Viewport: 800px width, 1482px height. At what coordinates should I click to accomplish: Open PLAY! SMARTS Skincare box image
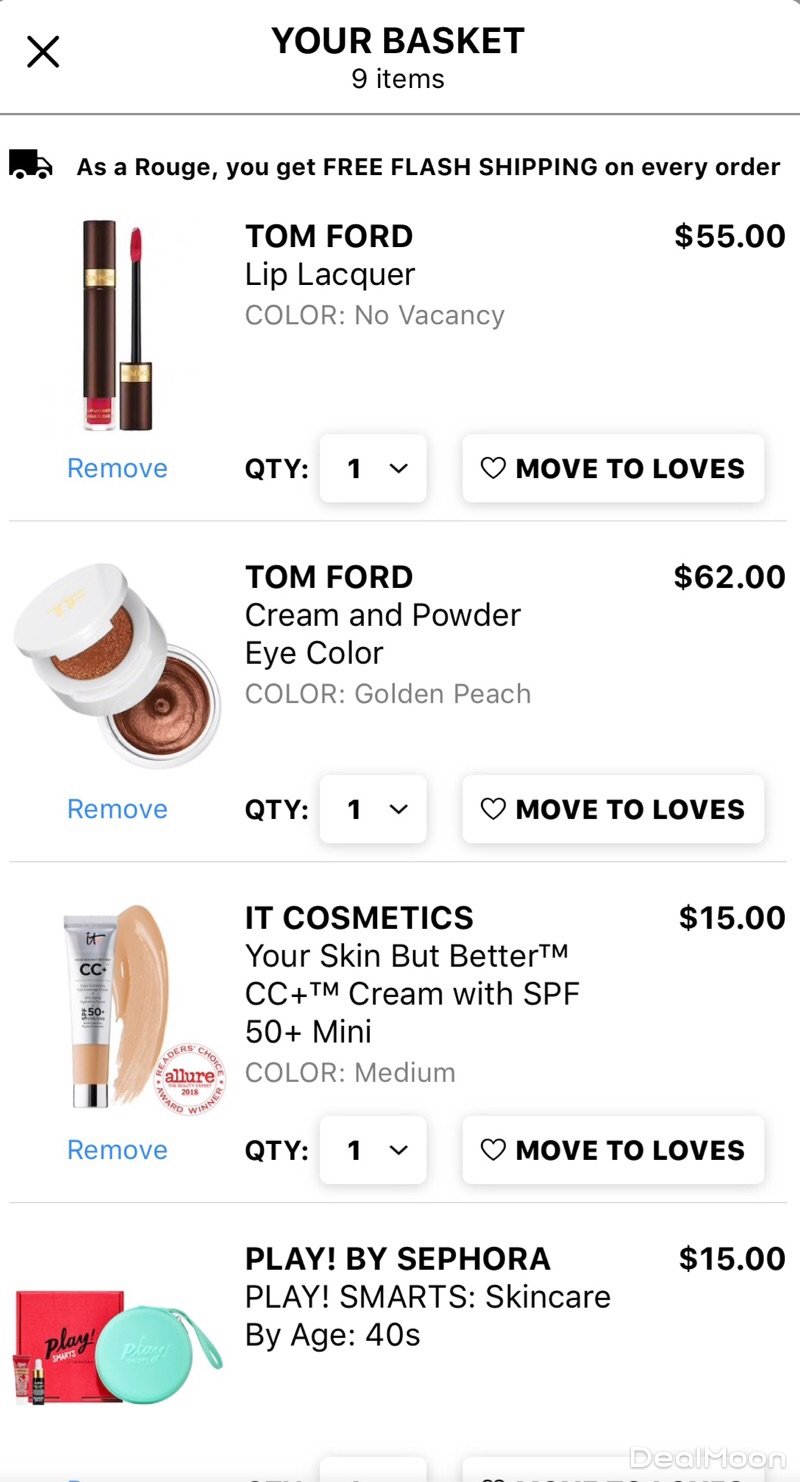117,1347
